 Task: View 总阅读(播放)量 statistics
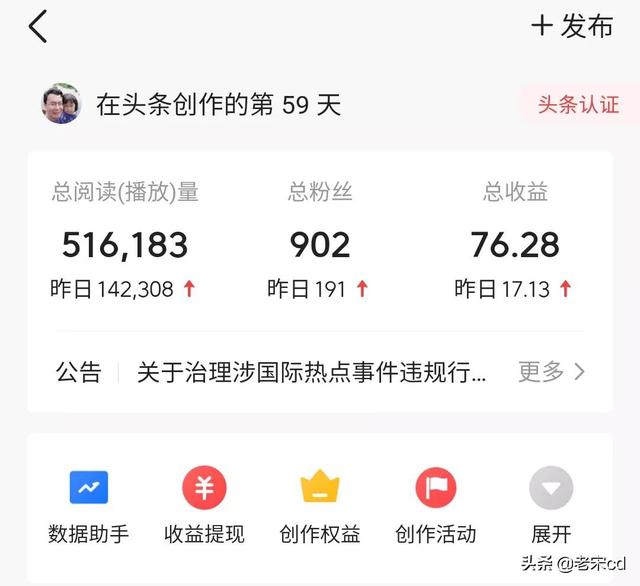pyautogui.click(x=125, y=244)
